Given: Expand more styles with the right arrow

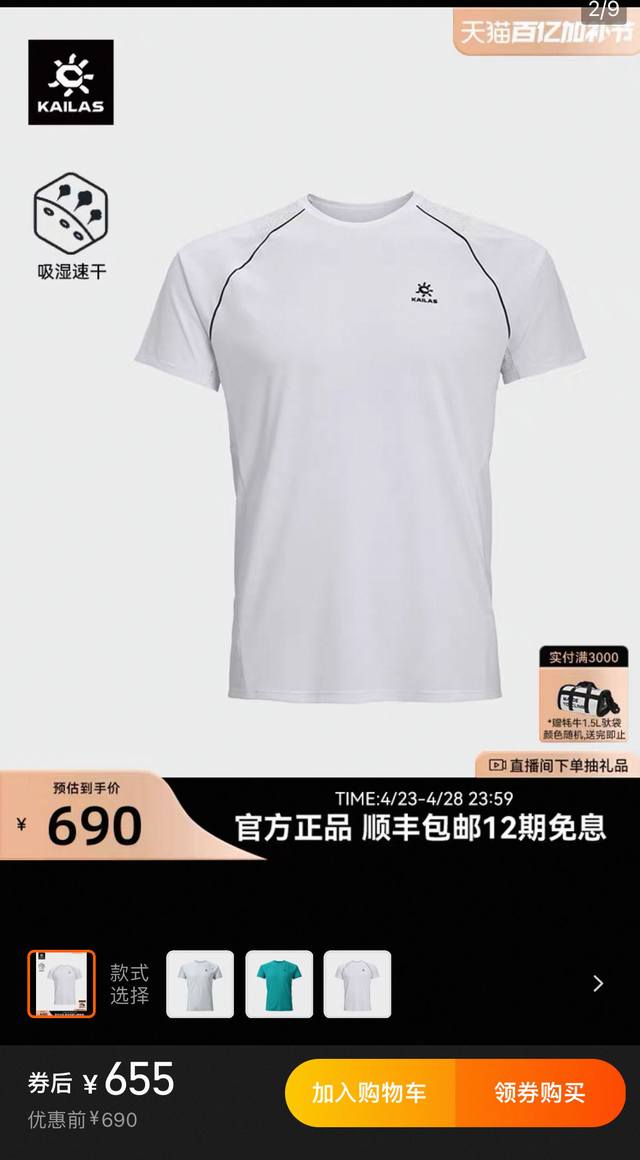Looking at the screenshot, I should 598,984.
